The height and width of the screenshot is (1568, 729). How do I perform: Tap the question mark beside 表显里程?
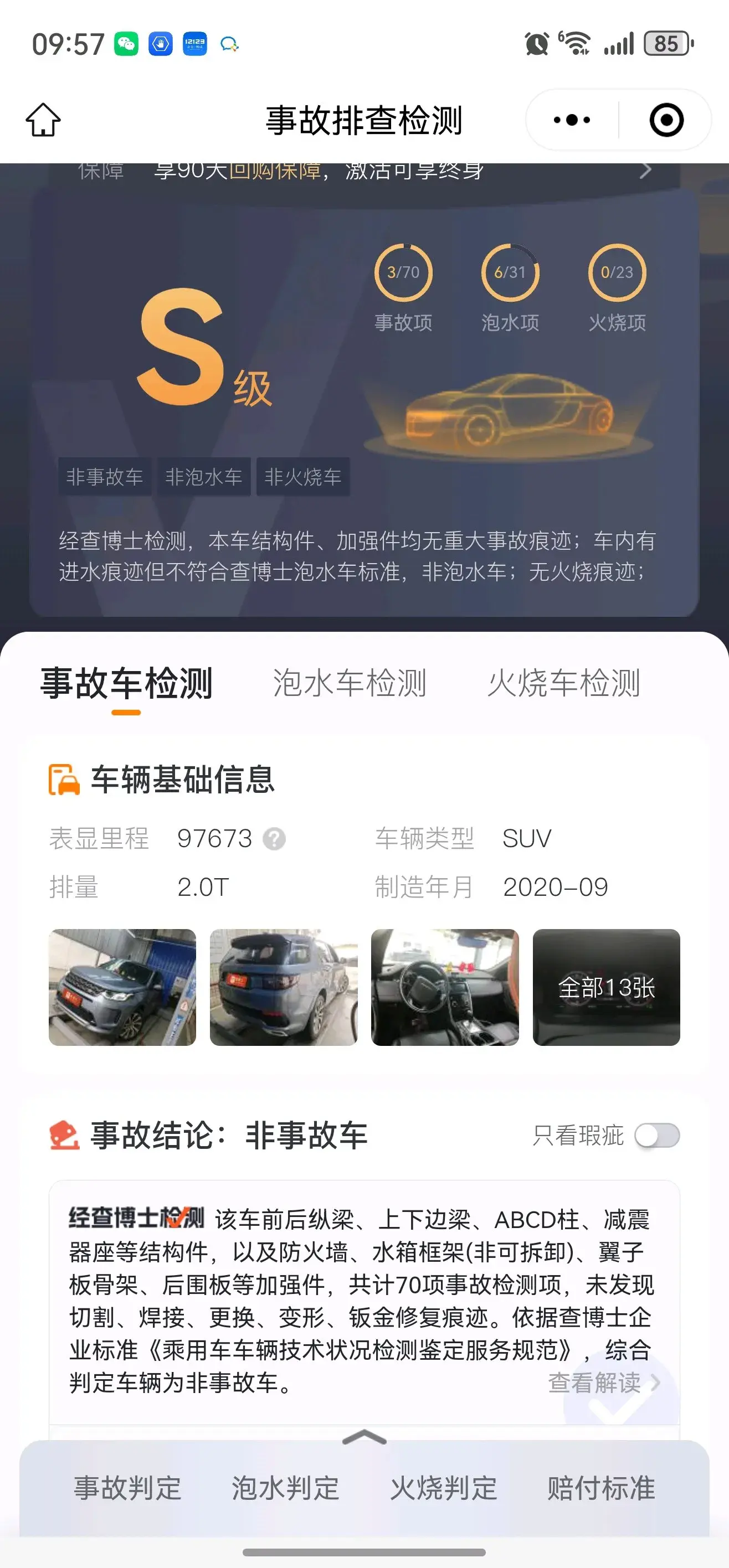point(274,839)
